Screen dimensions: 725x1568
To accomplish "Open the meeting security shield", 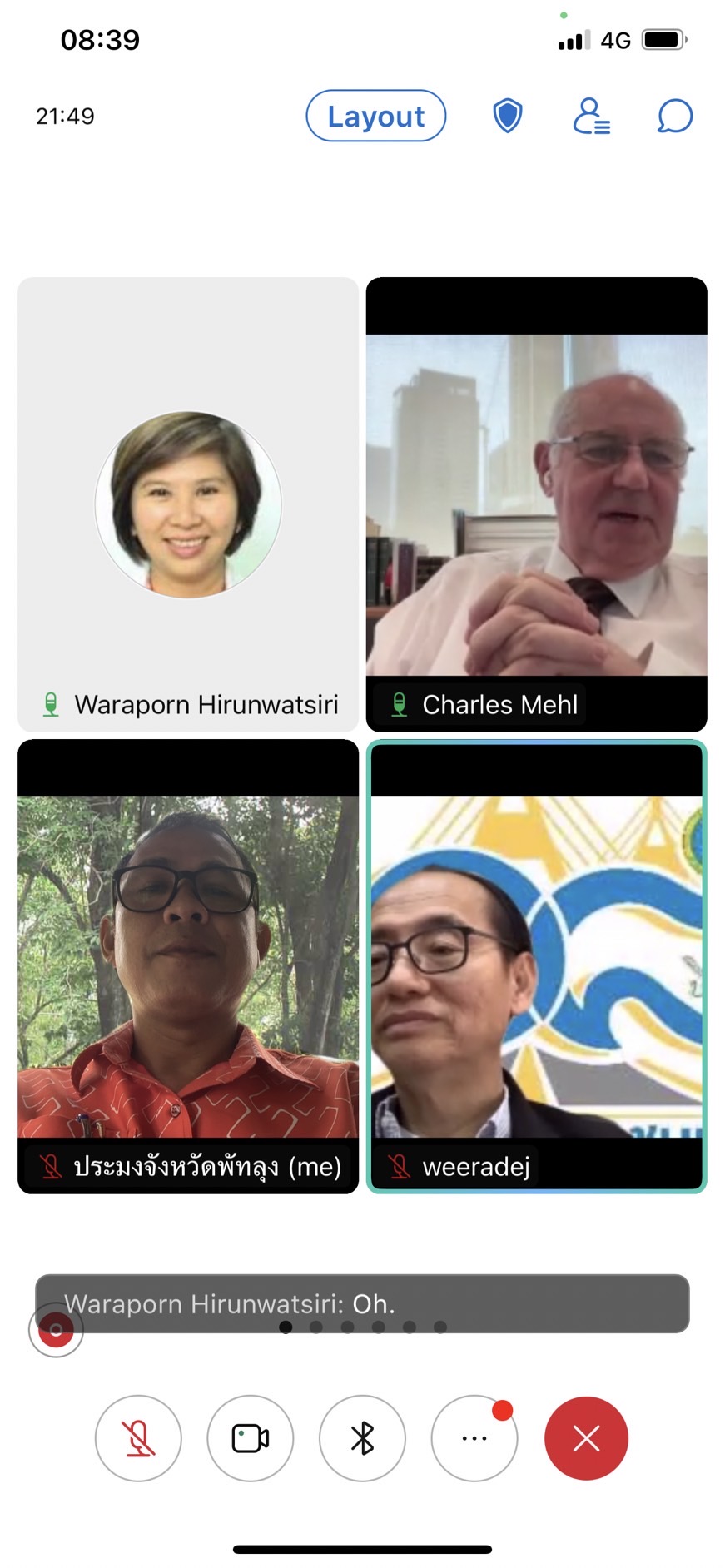I will (x=508, y=116).
